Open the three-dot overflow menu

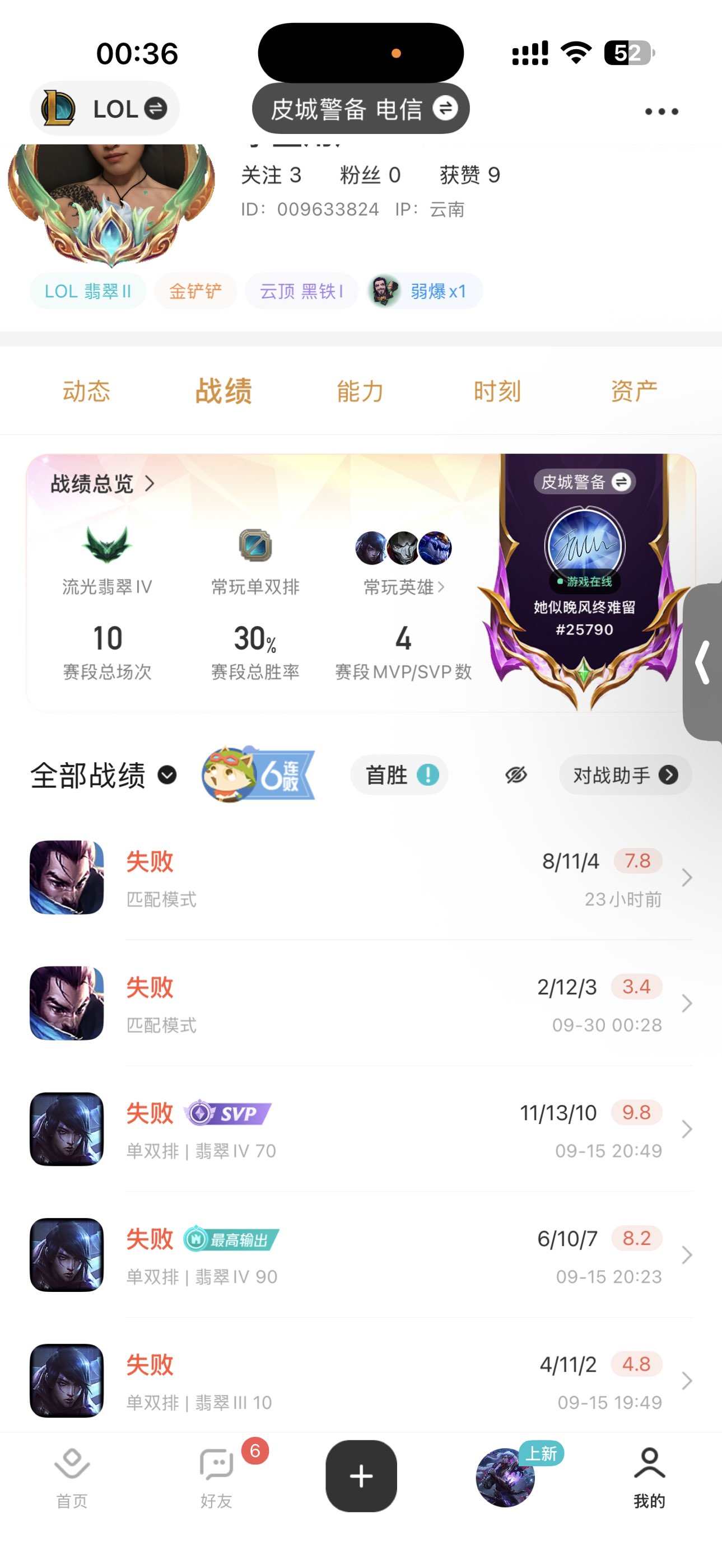(661, 111)
